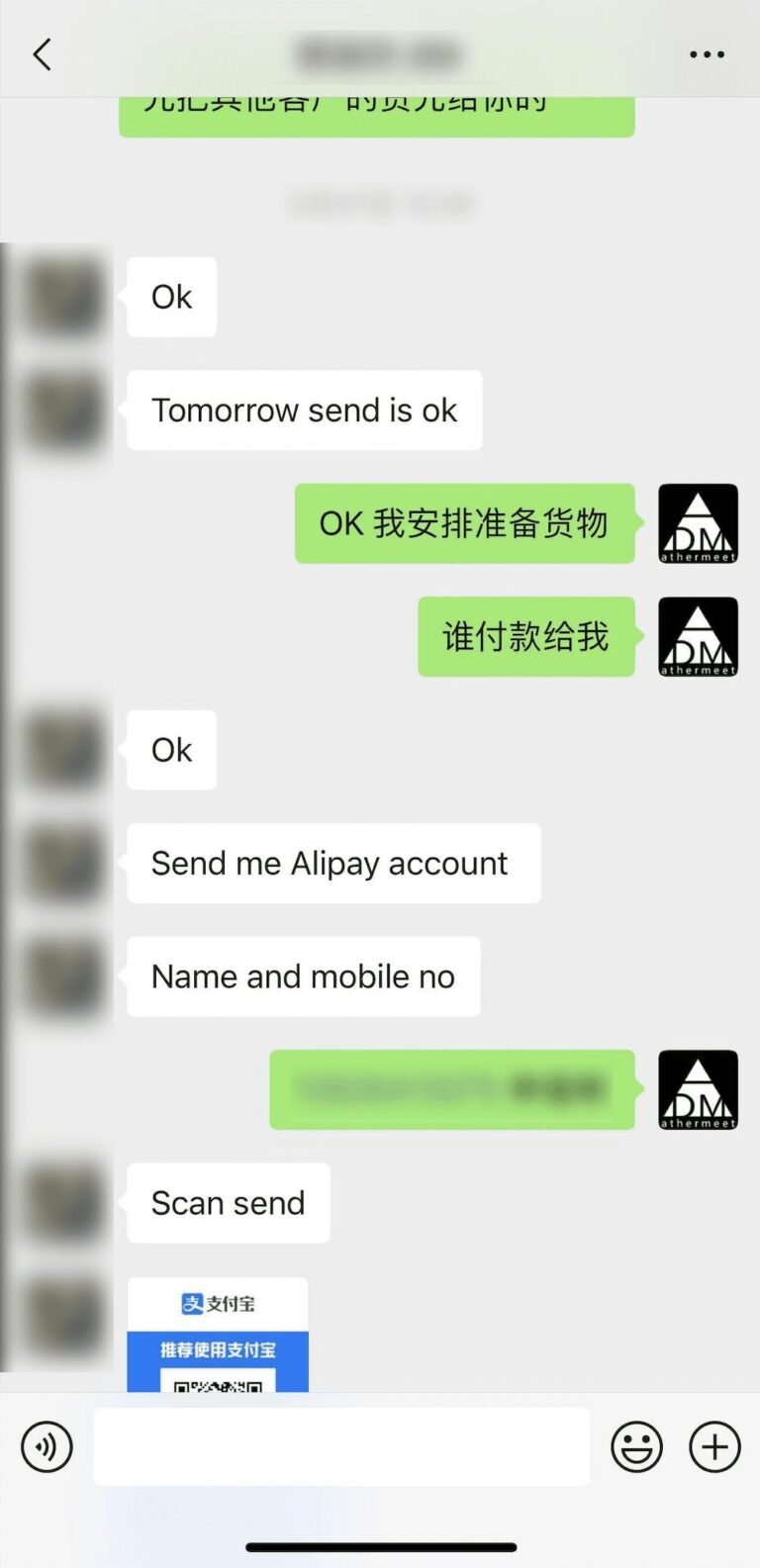Open the Alipay QR code image
Screen dimensions: 760x1568
218,1336
